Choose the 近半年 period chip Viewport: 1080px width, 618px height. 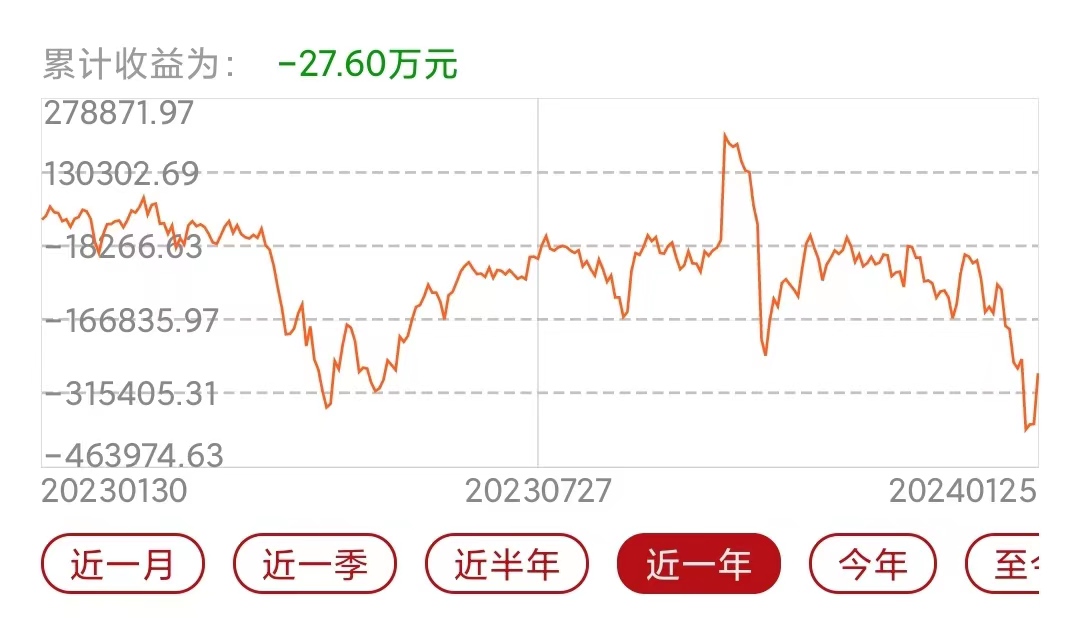coord(507,564)
